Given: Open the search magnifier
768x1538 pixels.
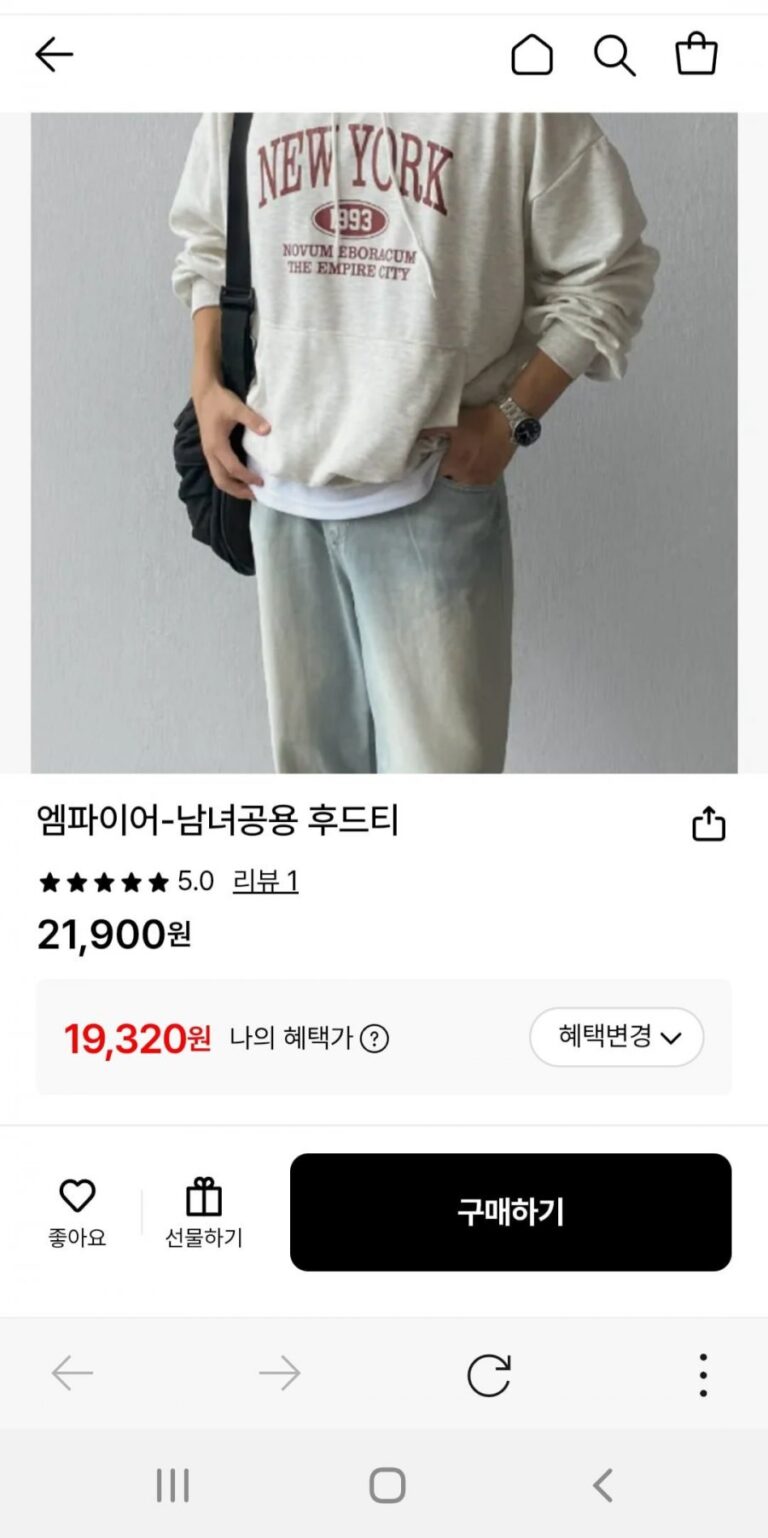Looking at the screenshot, I should pyautogui.click(x=614, y=55).
